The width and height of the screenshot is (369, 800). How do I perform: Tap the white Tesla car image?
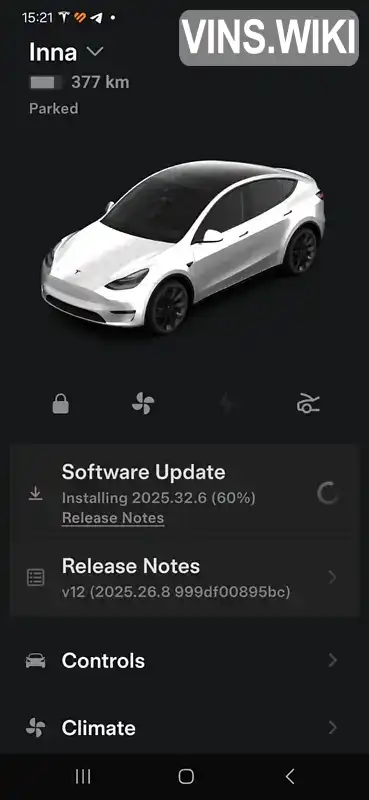183,247
